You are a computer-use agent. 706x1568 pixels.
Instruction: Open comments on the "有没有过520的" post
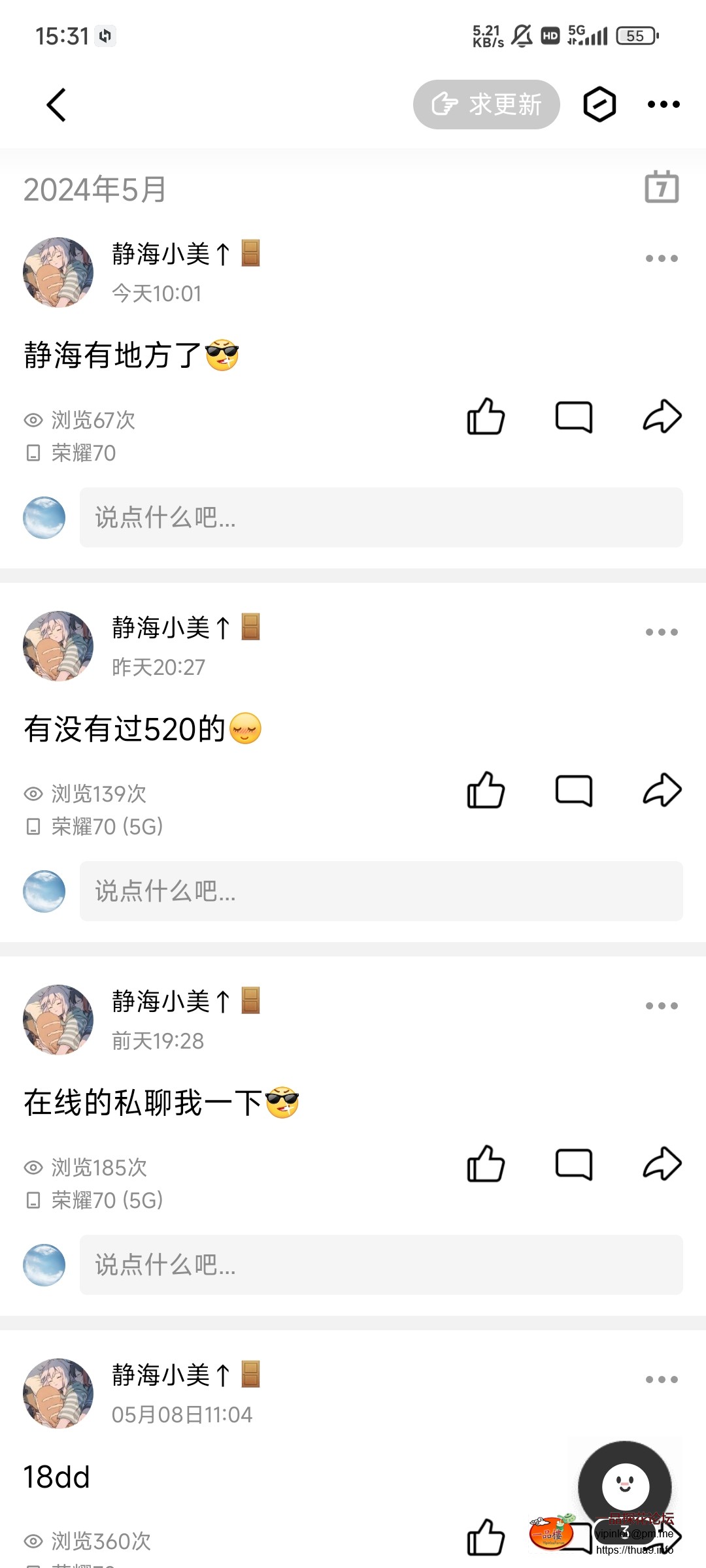575,791
